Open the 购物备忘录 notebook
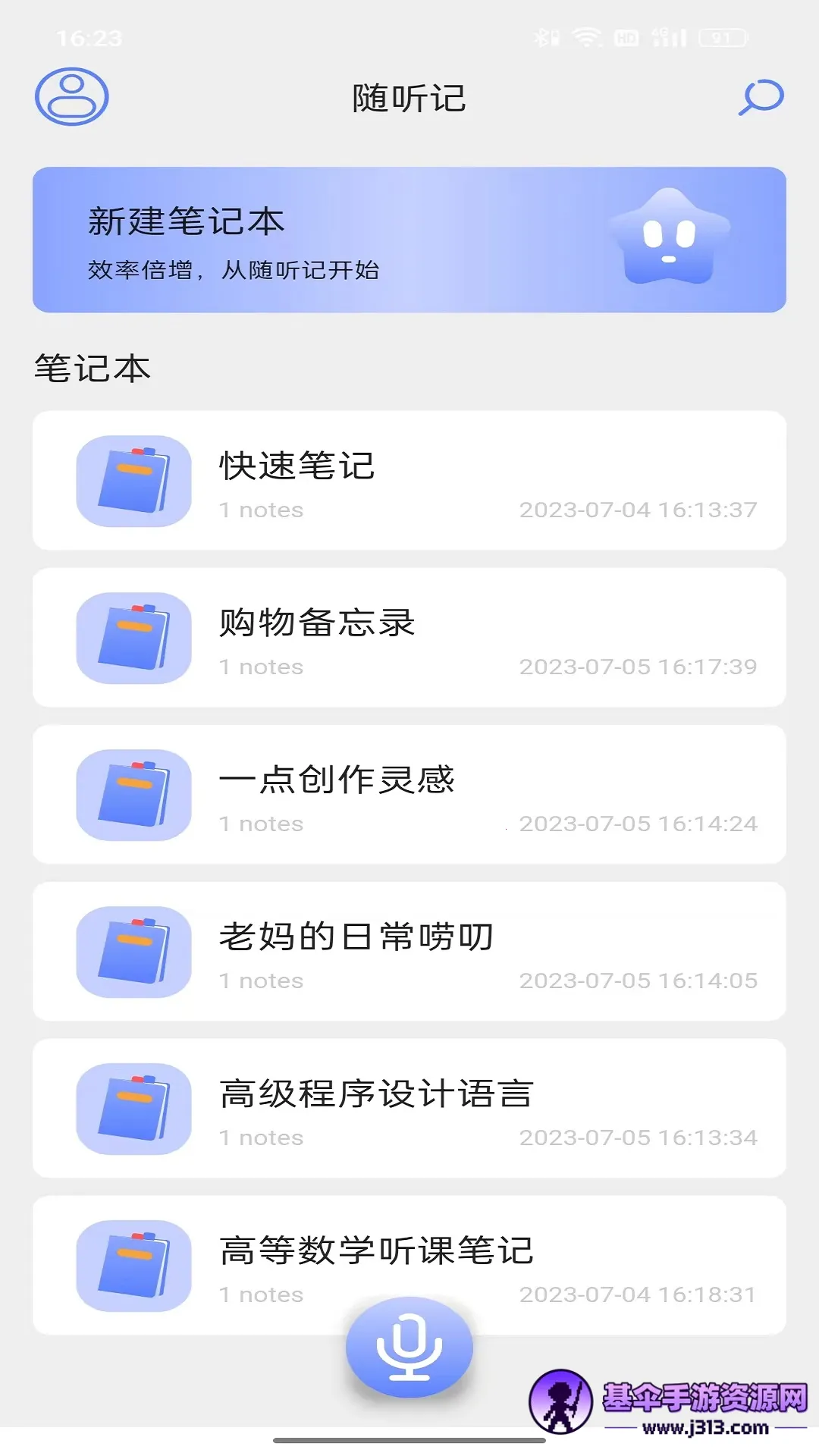Screen dimensions: 819x1456 [x=409, y=638]
